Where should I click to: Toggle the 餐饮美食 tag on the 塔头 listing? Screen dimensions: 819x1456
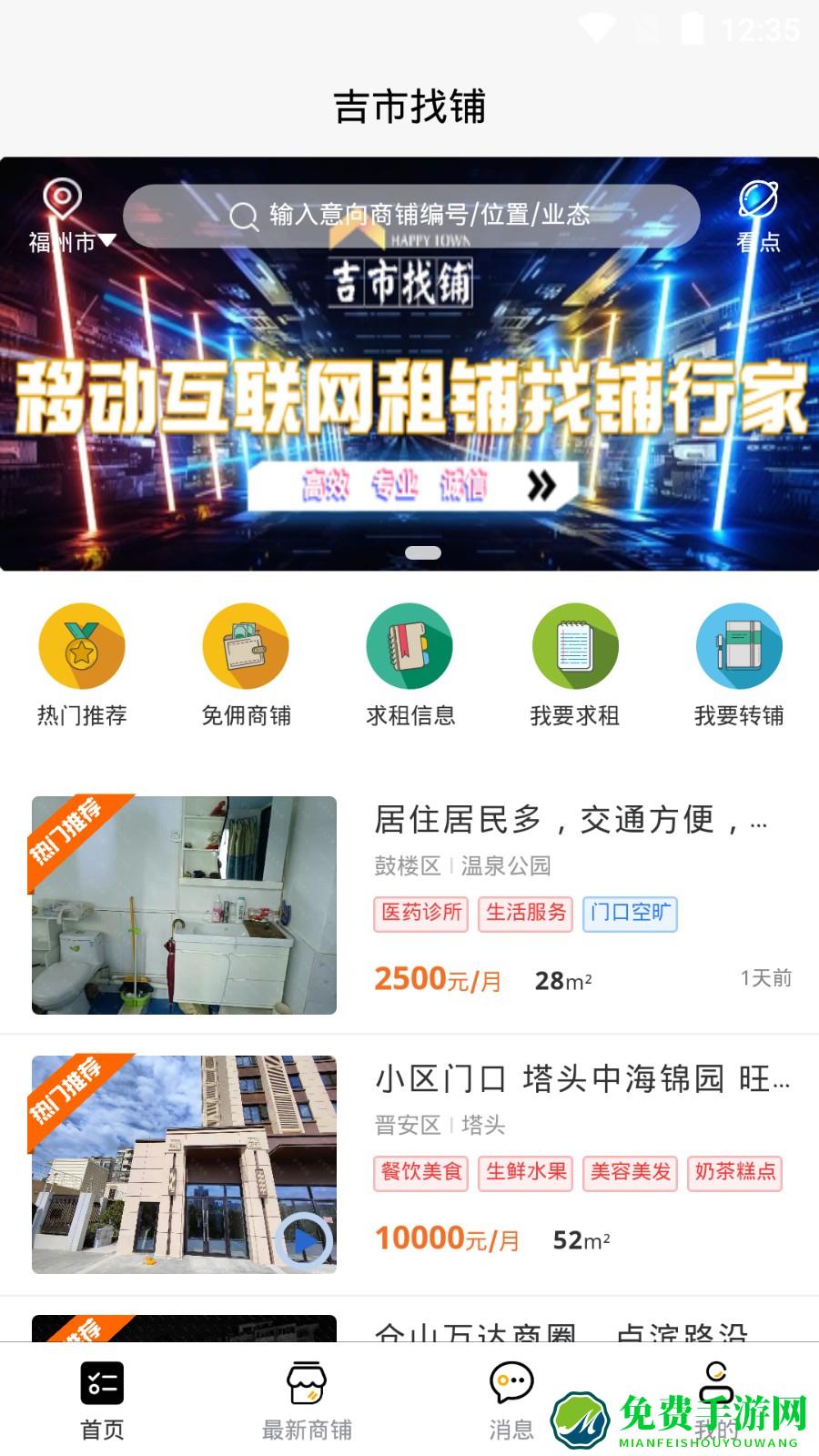pos(420,1174)
